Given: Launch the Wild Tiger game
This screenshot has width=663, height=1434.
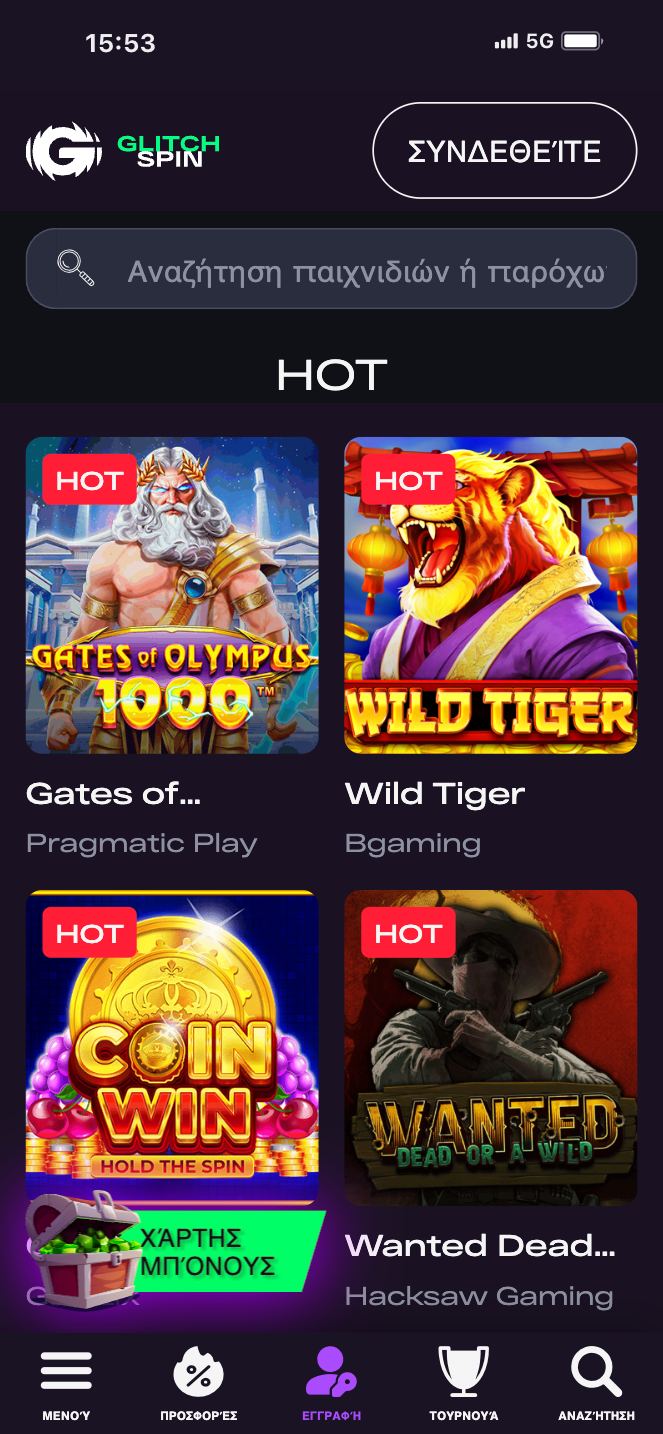Looking at the screenshot, I should [490, 595].
